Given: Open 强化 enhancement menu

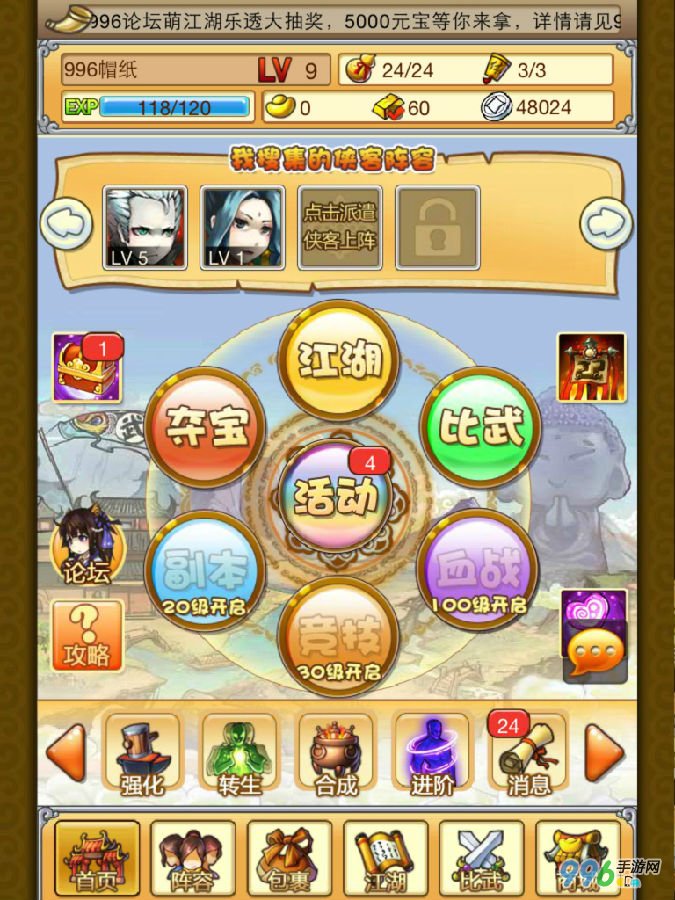Looking at the screenshot, I should tap(141, 754).
